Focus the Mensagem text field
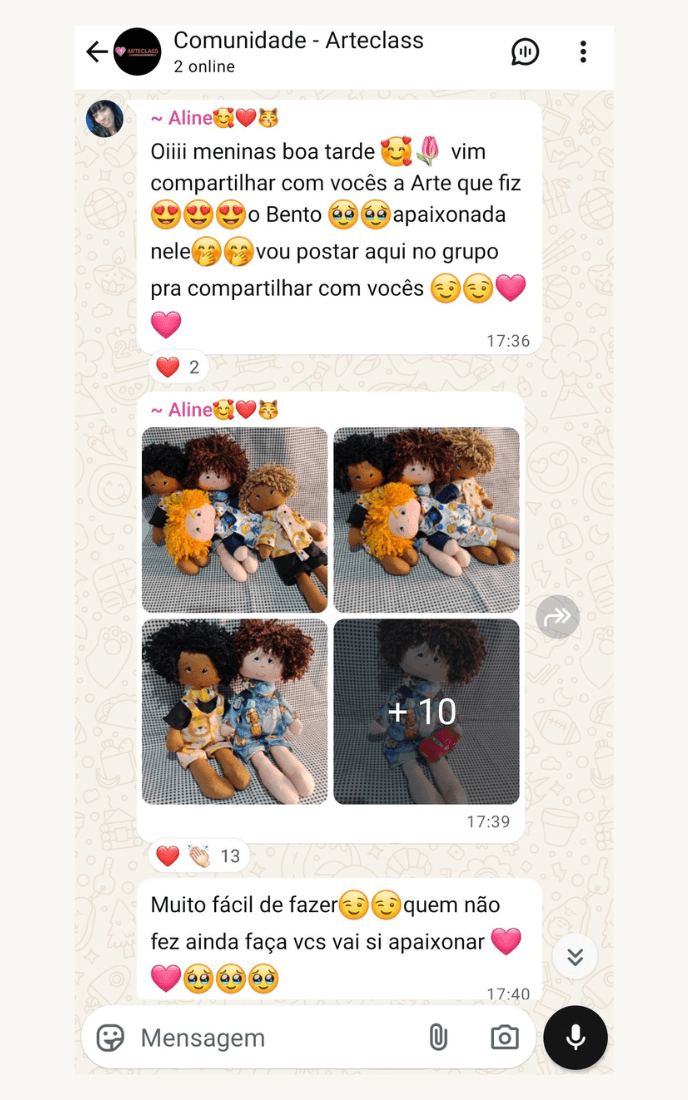 (270, 1038)
